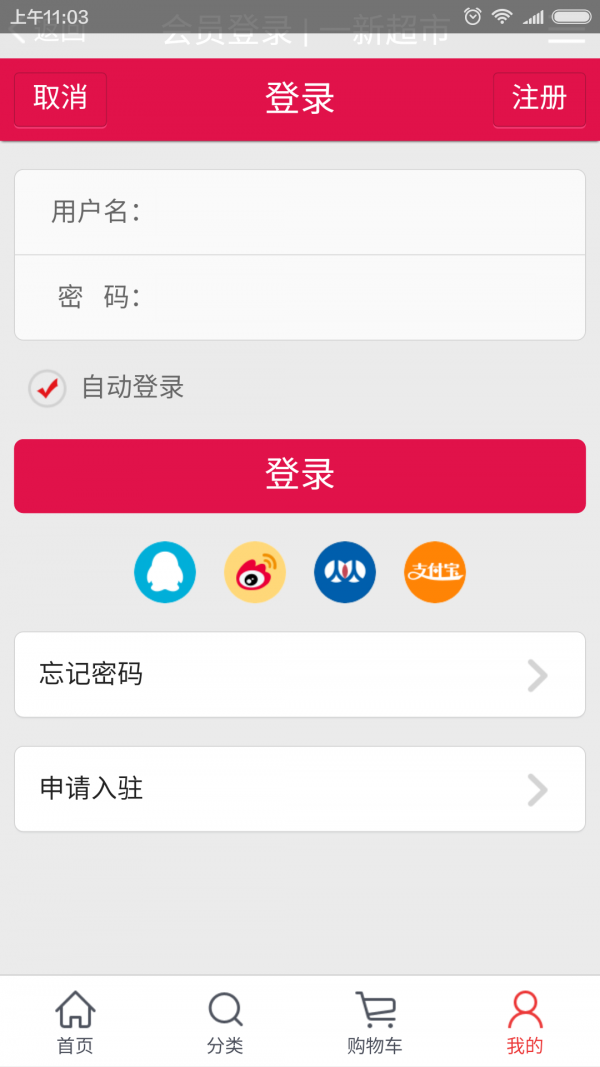600x1067 pixels.
Task: Switch to the 分类 categories tab
Action: tap(225, 1022)
